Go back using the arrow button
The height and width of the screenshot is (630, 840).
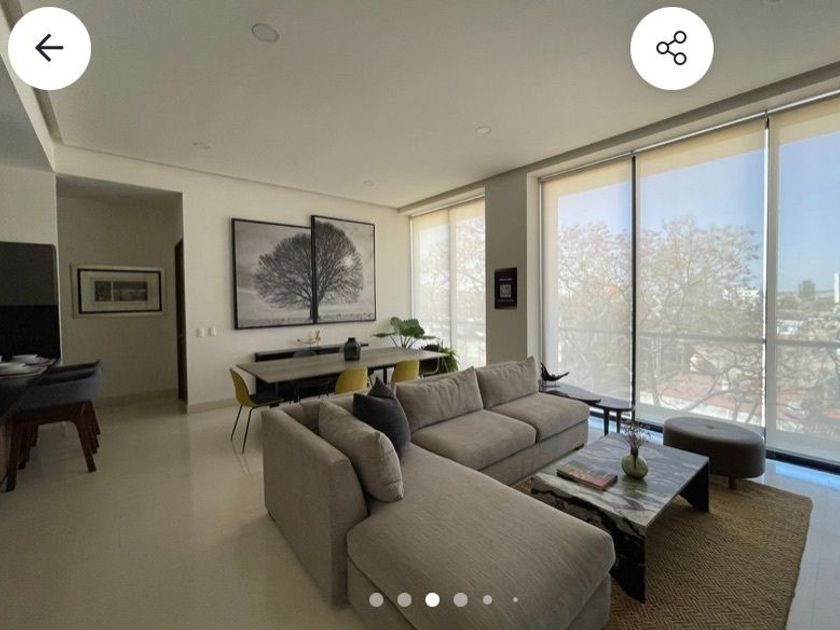tap(49, 48)
